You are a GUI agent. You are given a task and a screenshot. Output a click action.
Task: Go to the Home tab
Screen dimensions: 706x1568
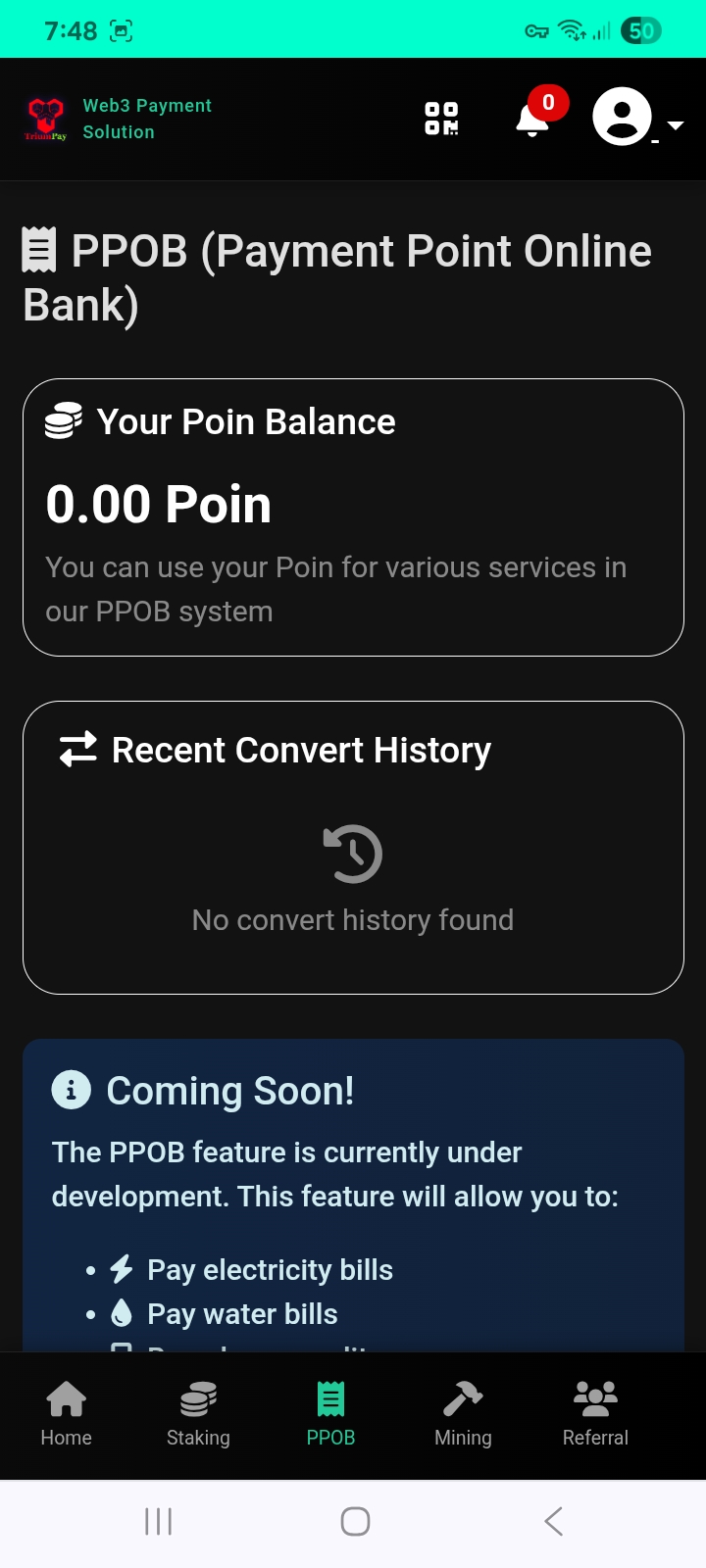coord(67,1413)
